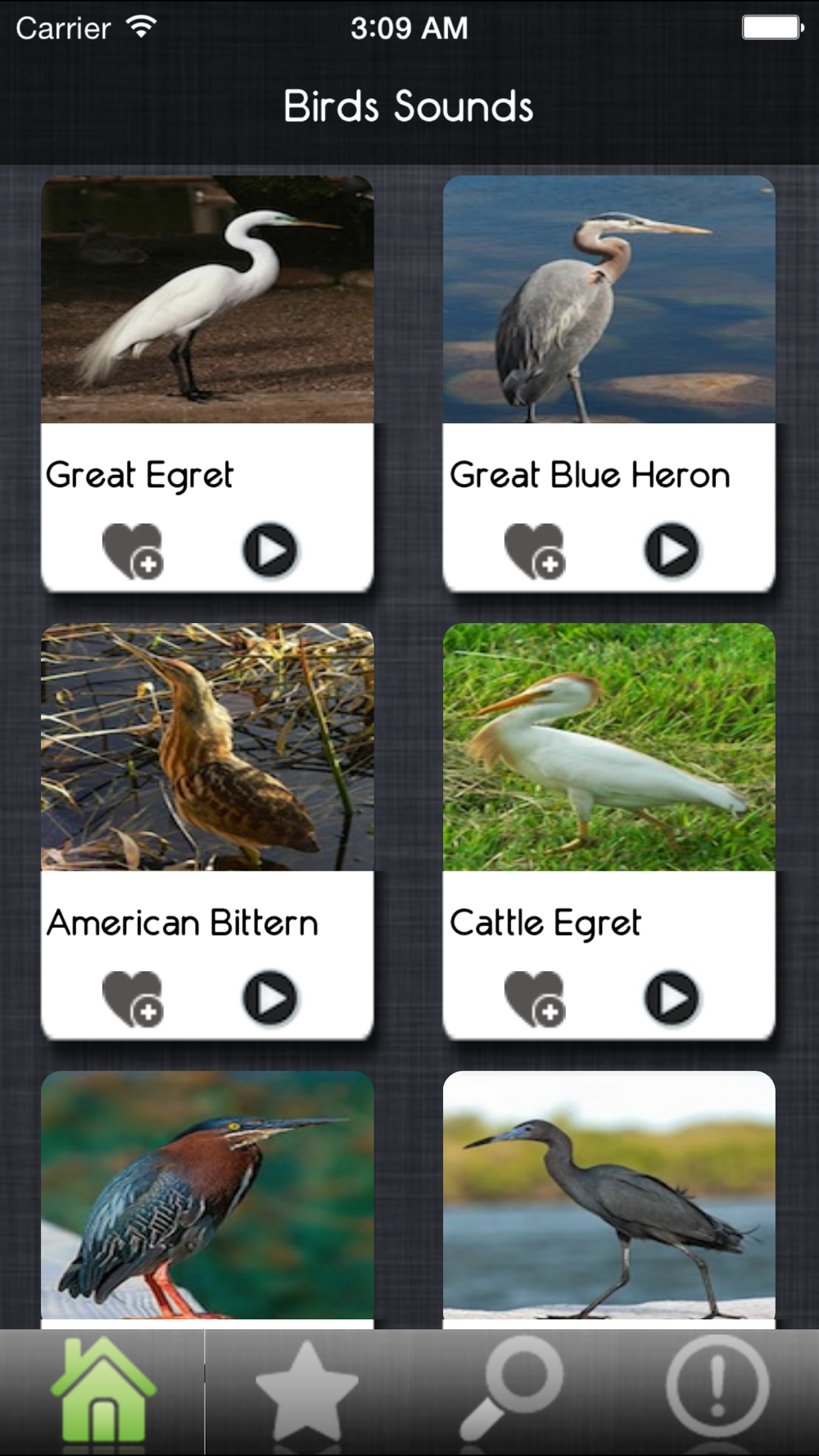The height and width of the screenshot is (1456, 819).
Task: Play the American Bittern sound
Action: [269, 998]
